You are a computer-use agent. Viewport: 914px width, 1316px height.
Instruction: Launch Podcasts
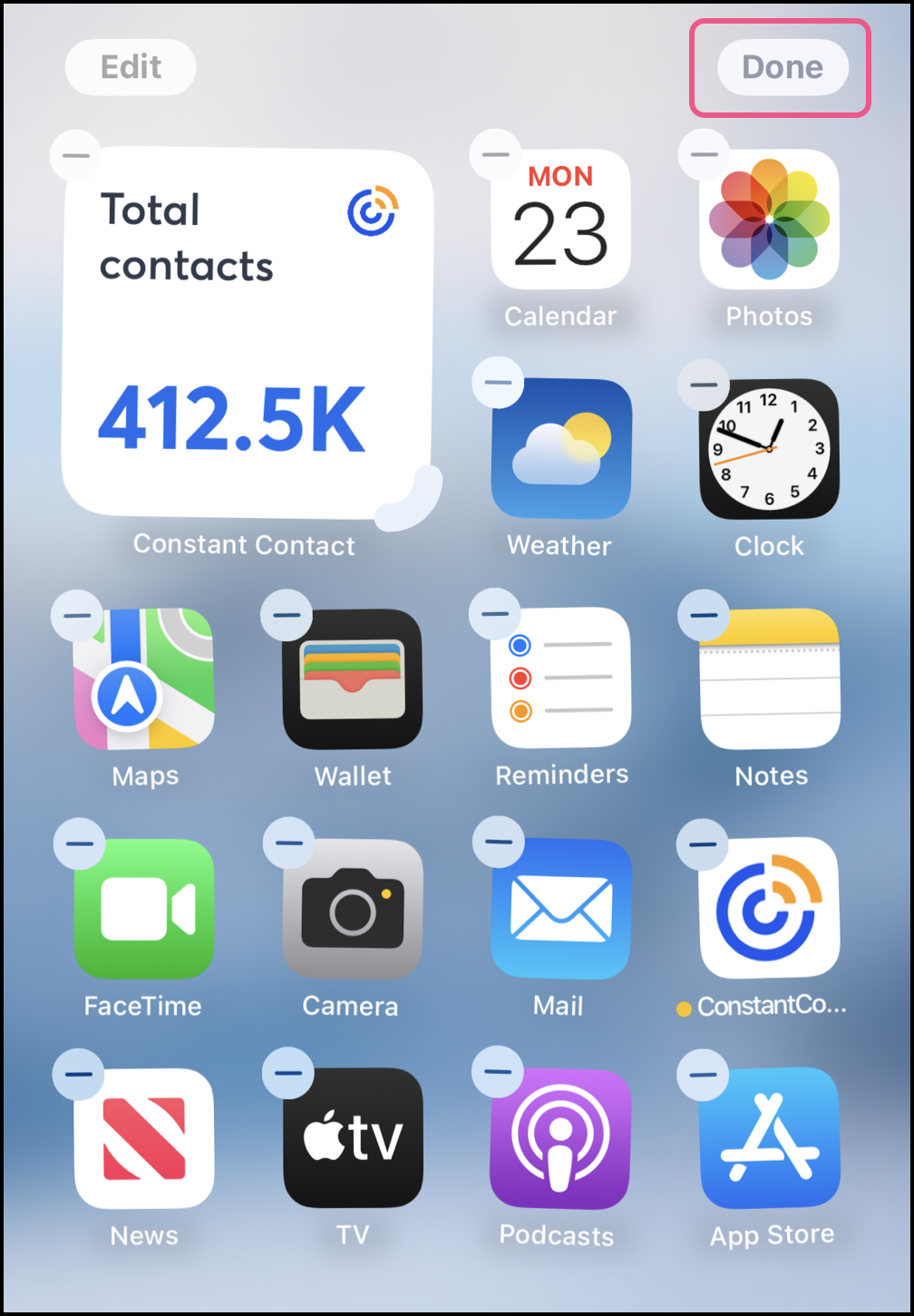559,1138
